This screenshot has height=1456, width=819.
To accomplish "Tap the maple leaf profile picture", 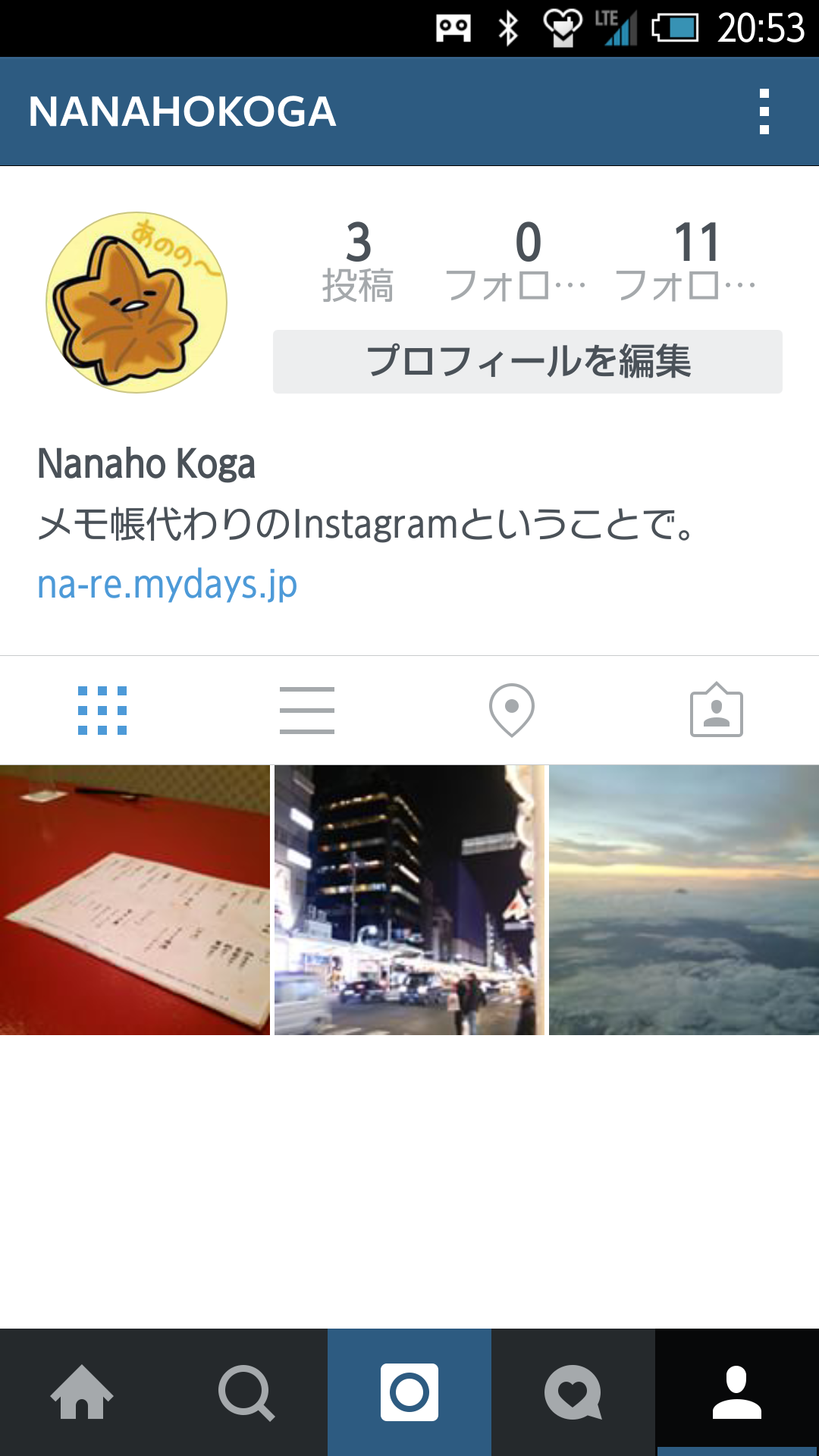I will pyautogui.click(x=136, y=303).
